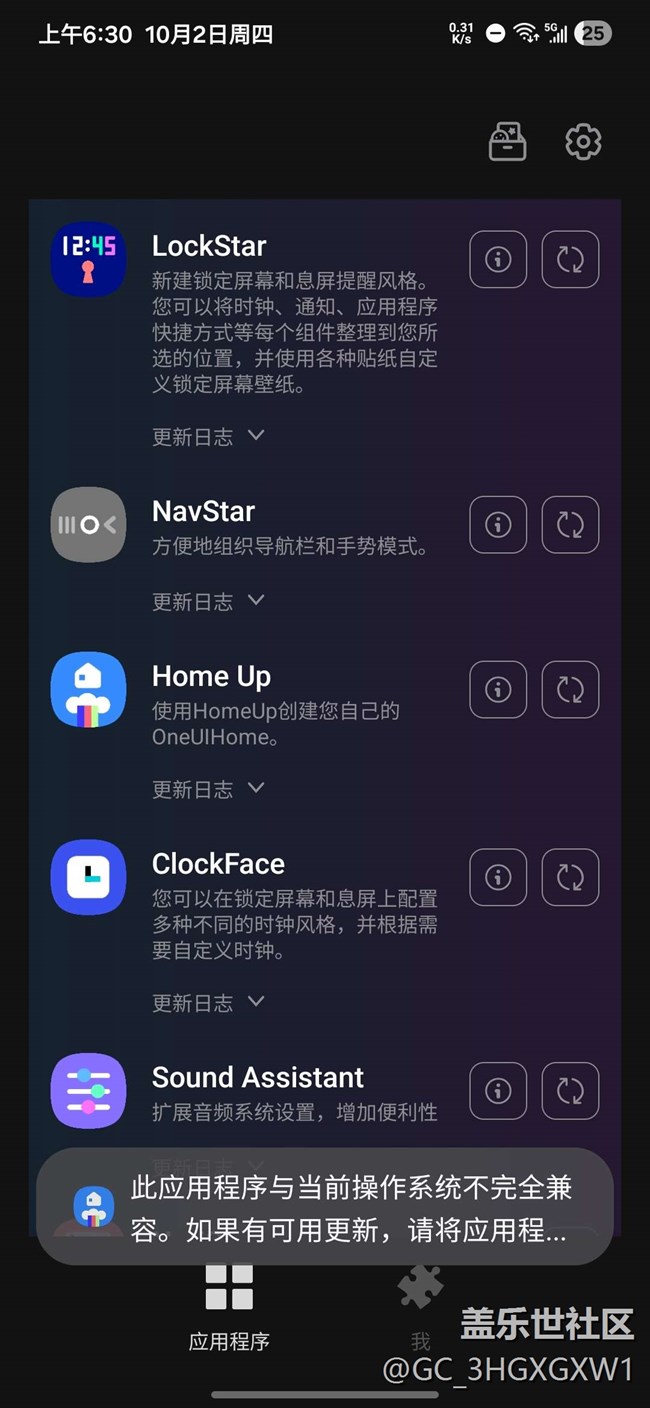Expand the 更新日志 under LockStar

(208, 437)
